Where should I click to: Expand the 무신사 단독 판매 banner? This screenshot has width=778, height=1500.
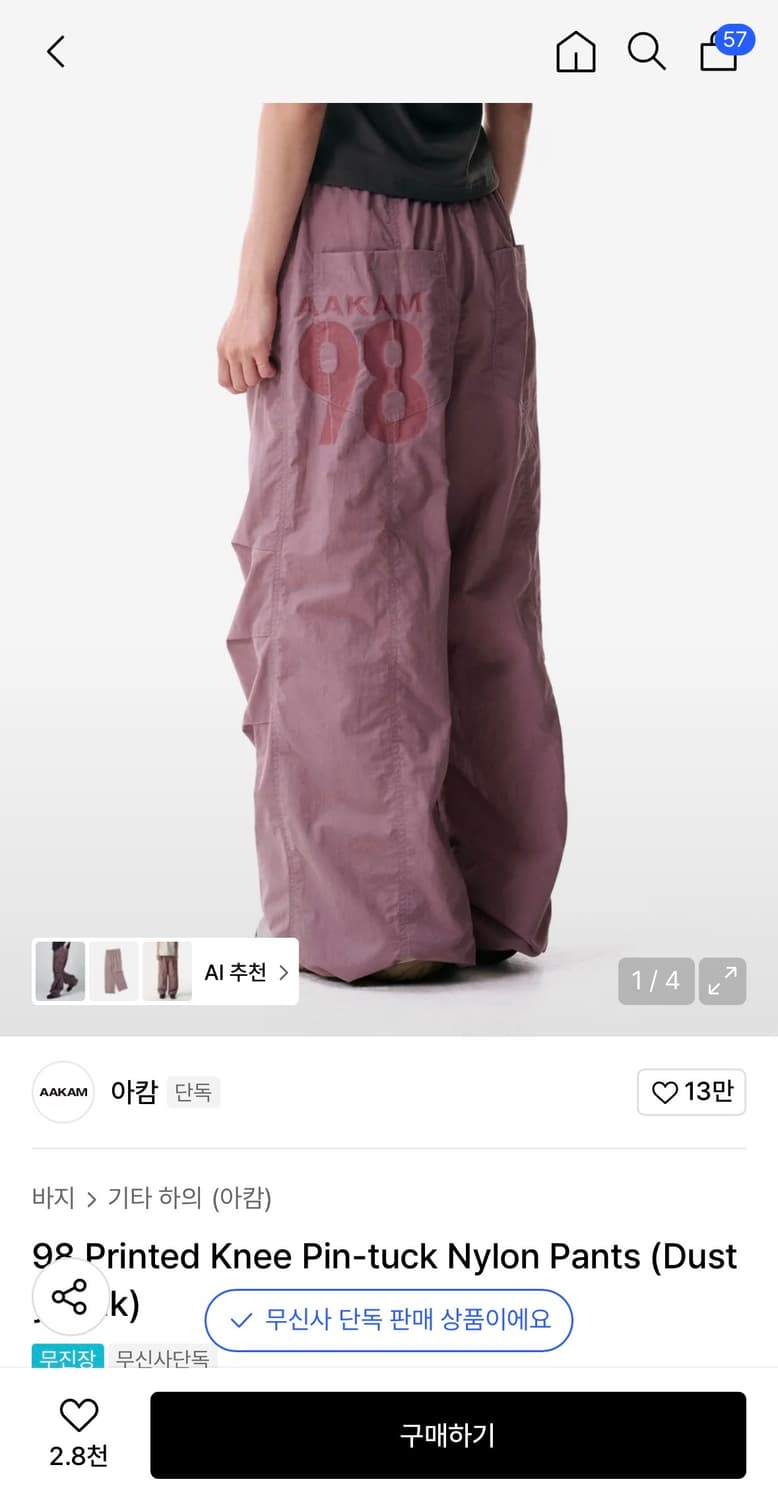coord(389,1320)
